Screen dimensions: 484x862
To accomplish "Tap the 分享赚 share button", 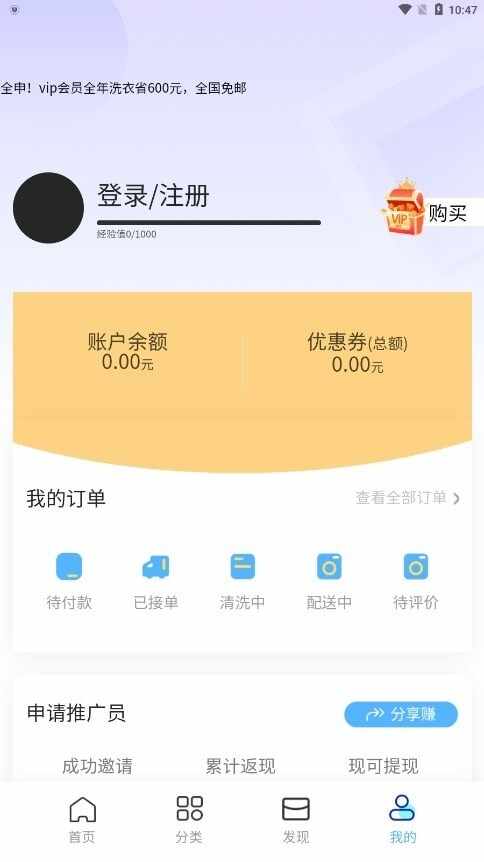I will pos(401,714).
